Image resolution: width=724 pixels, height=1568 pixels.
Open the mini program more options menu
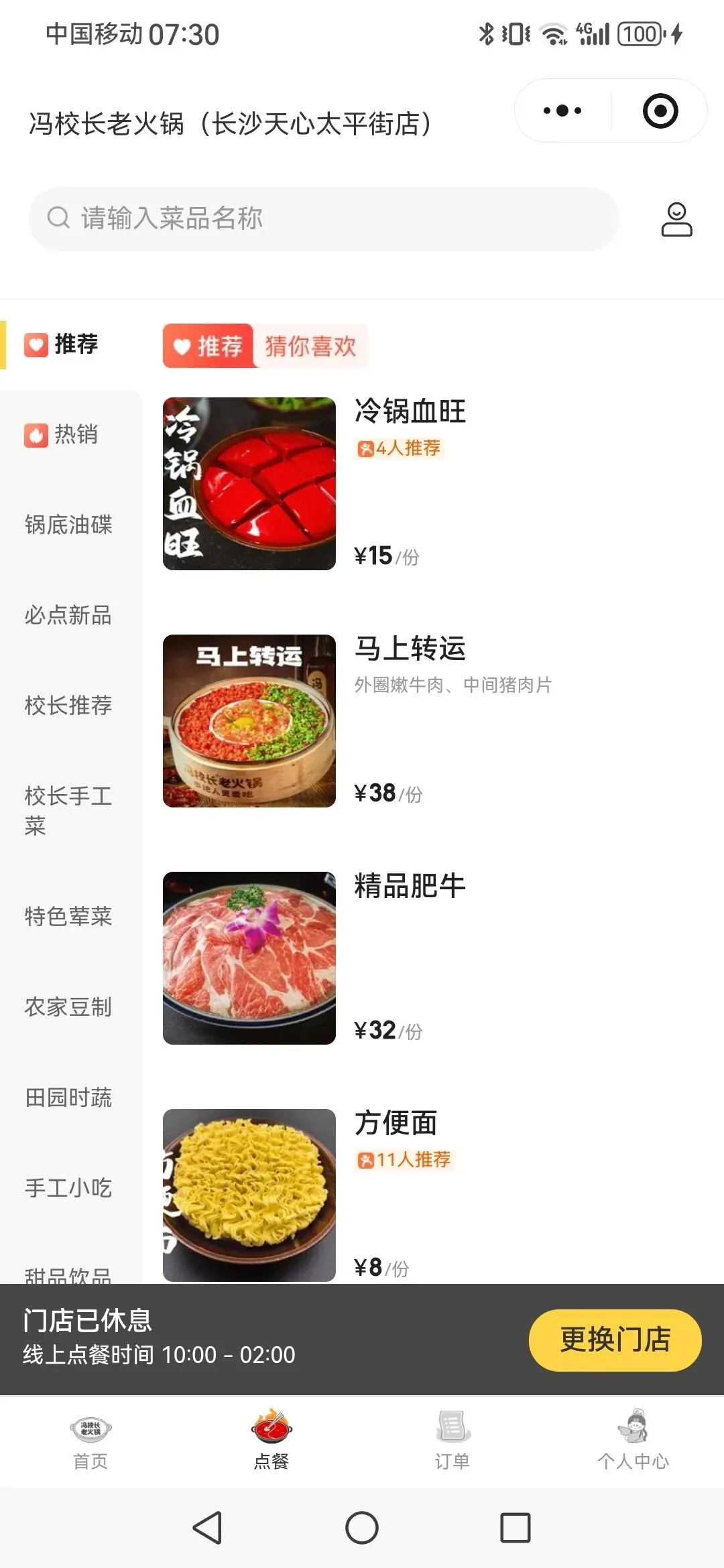pyautogui.click(x=562, y=111)
